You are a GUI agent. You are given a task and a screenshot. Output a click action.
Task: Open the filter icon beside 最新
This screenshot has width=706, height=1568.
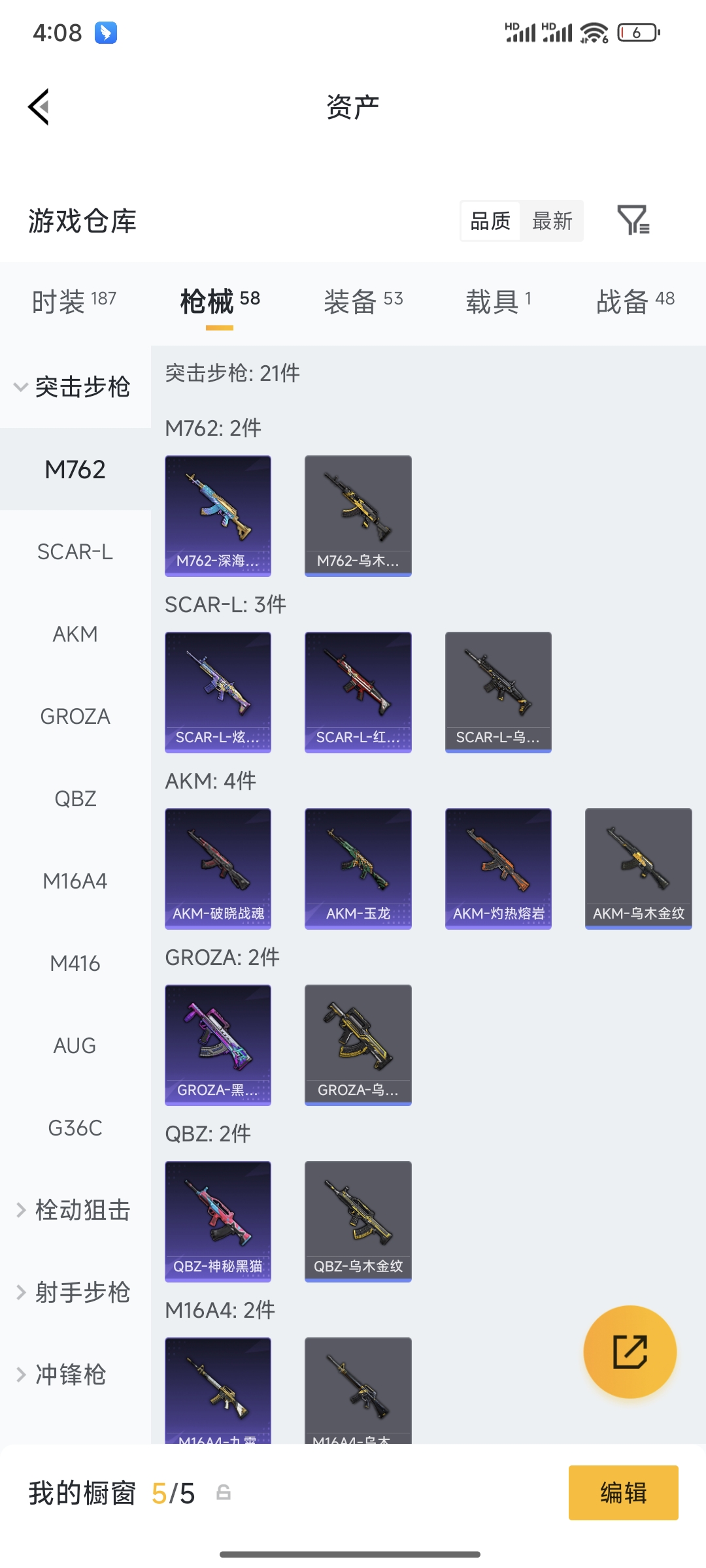coord(633,220)
